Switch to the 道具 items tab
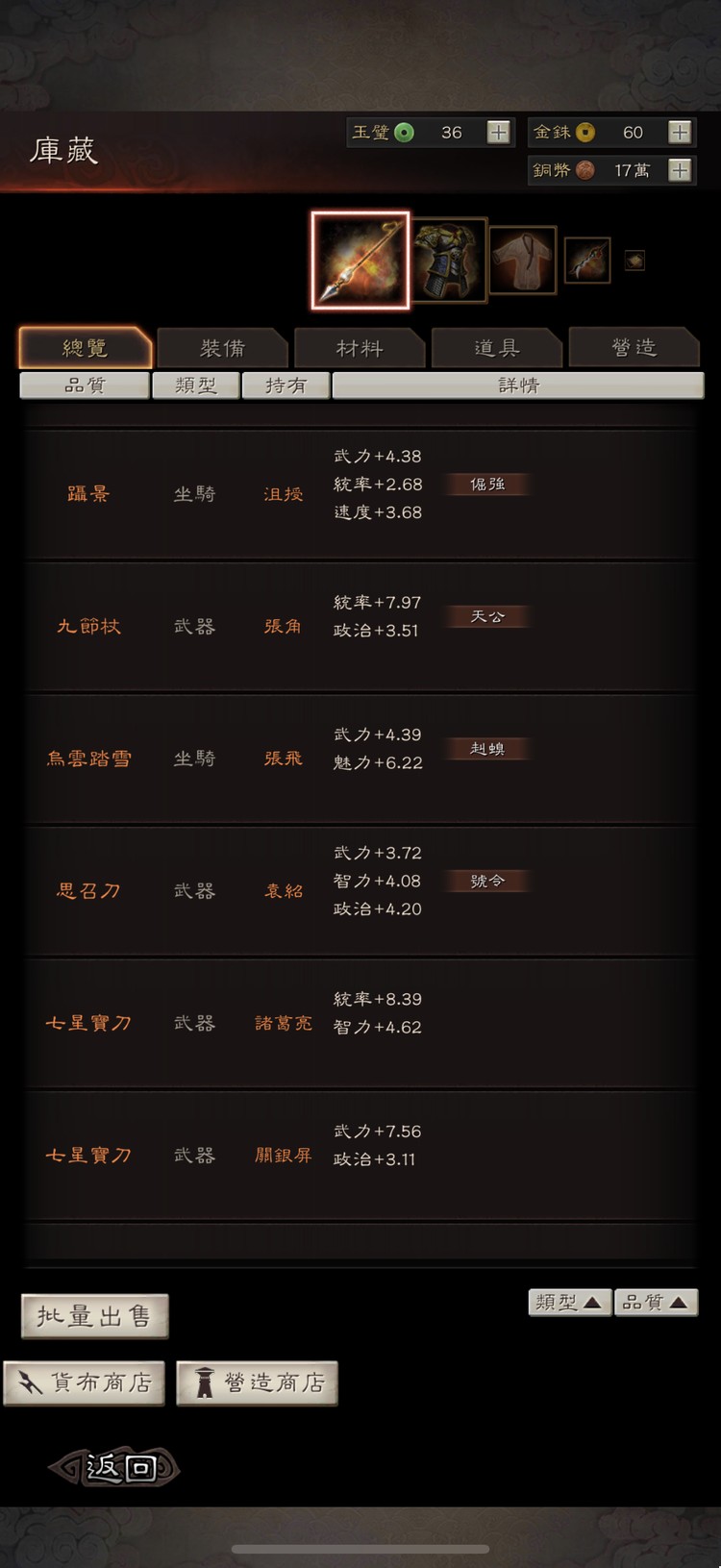The height and width of the screenshot is (1568, 721). point(496,348)
